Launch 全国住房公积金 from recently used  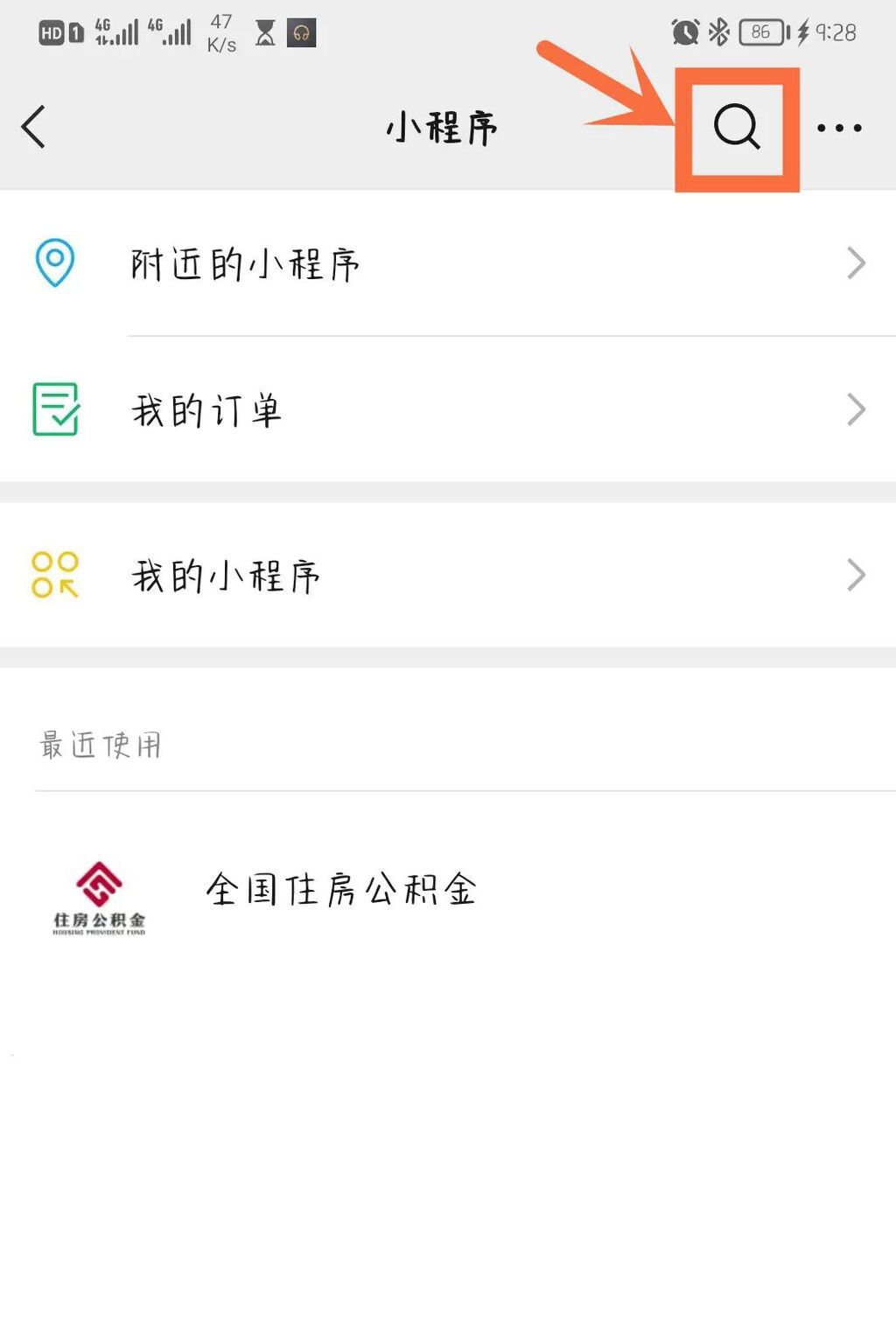pos(341,888)
